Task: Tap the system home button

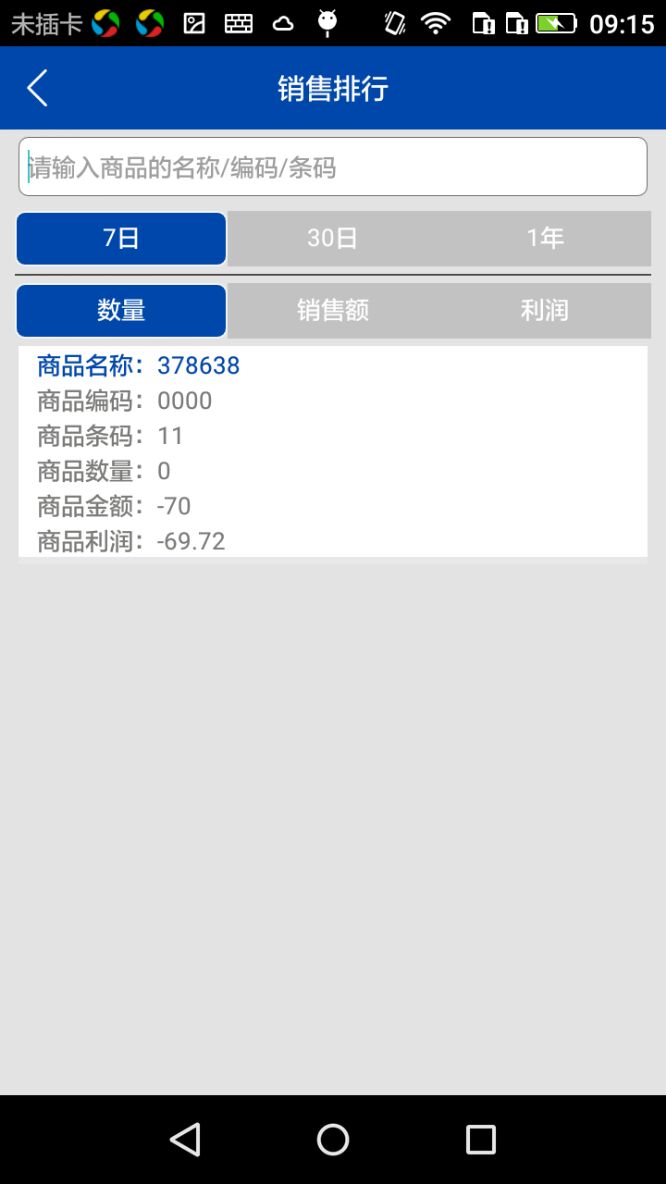Action: pos(333,1139)
